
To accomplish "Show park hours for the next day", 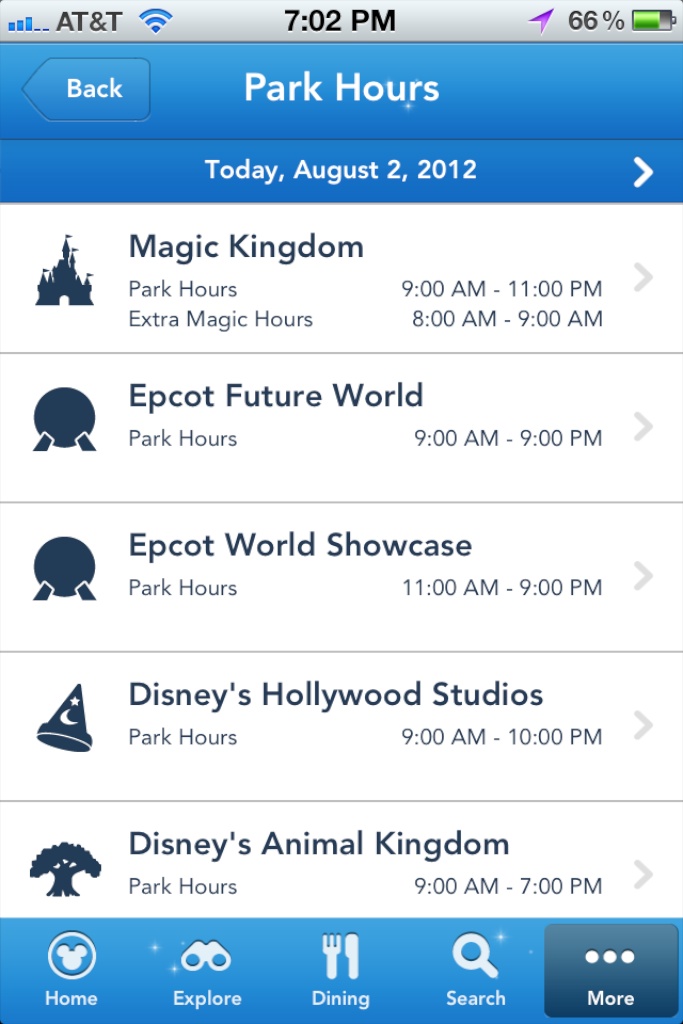I will pos(643,172).
